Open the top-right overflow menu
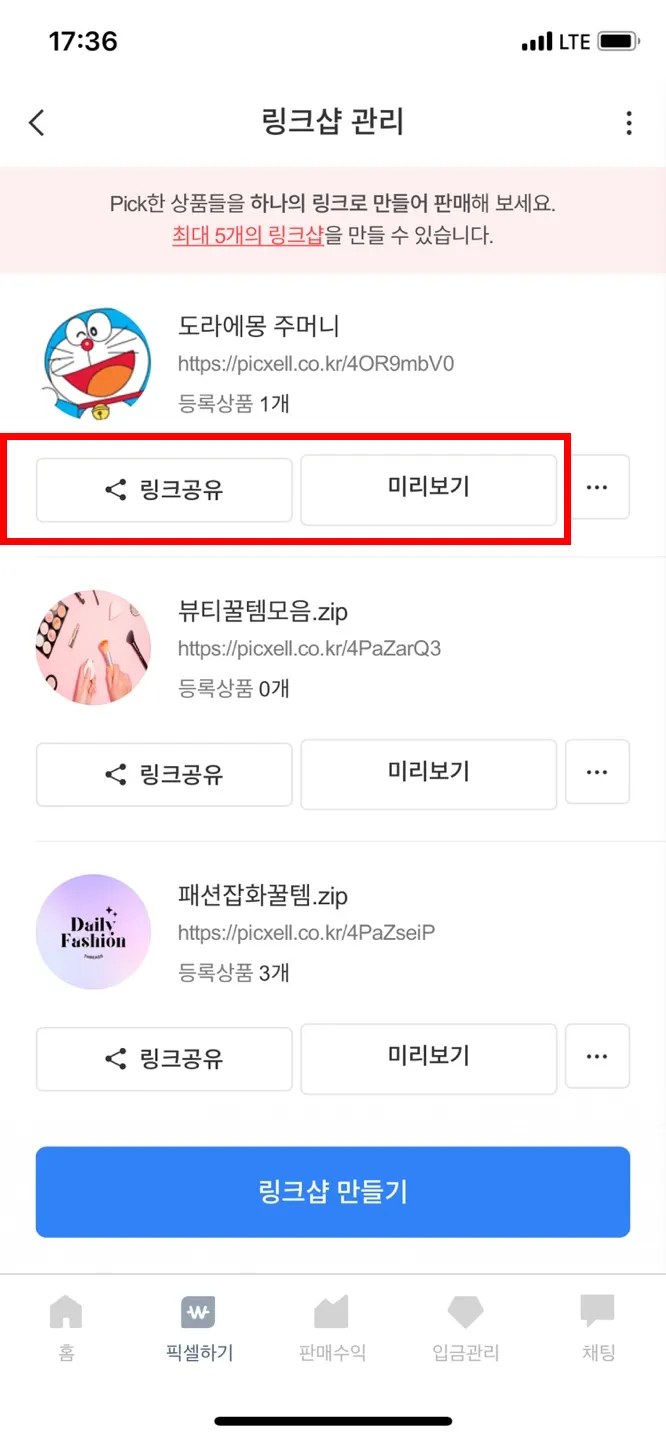The height and width of the screenshot is (1440, 666). (x=628, y=123)
